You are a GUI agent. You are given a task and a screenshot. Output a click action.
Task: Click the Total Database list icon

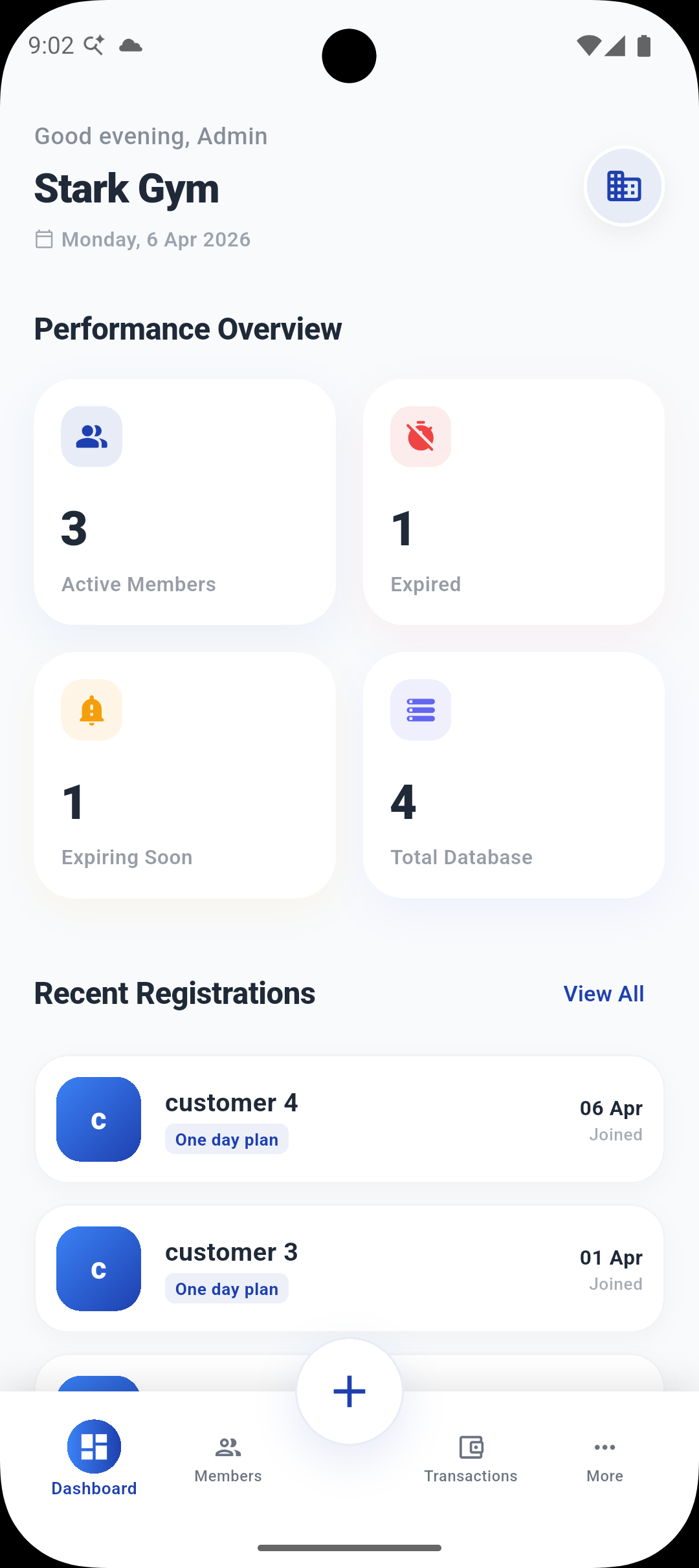coord(420,710)
